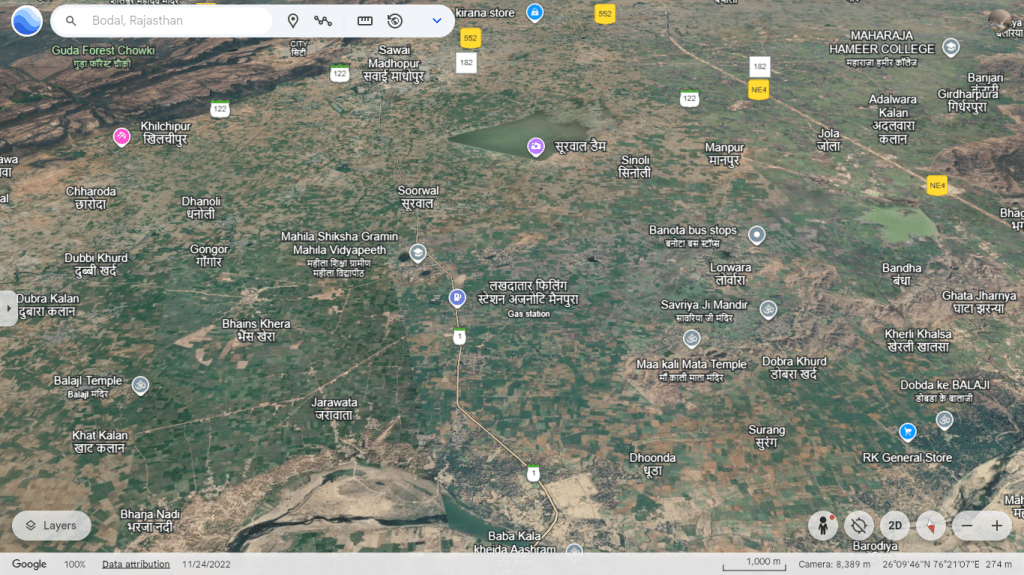This screenshot has width=1024, height=575.
Task: Open the measure distance ruler tool
Action: pyautogui.click(x=365, y=20)
